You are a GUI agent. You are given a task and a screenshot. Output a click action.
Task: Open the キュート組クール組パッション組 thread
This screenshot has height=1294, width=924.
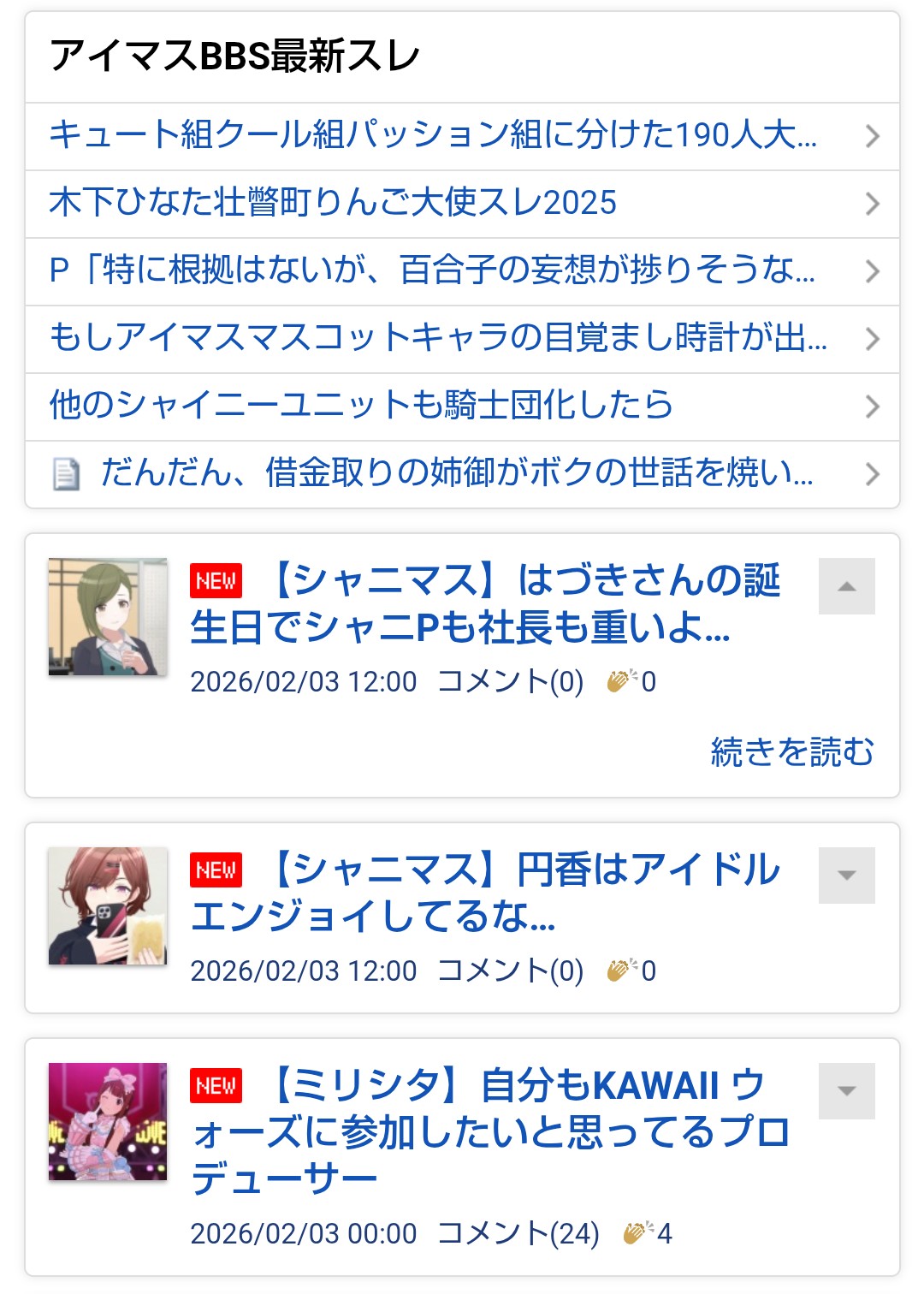(x=432, y=135)
